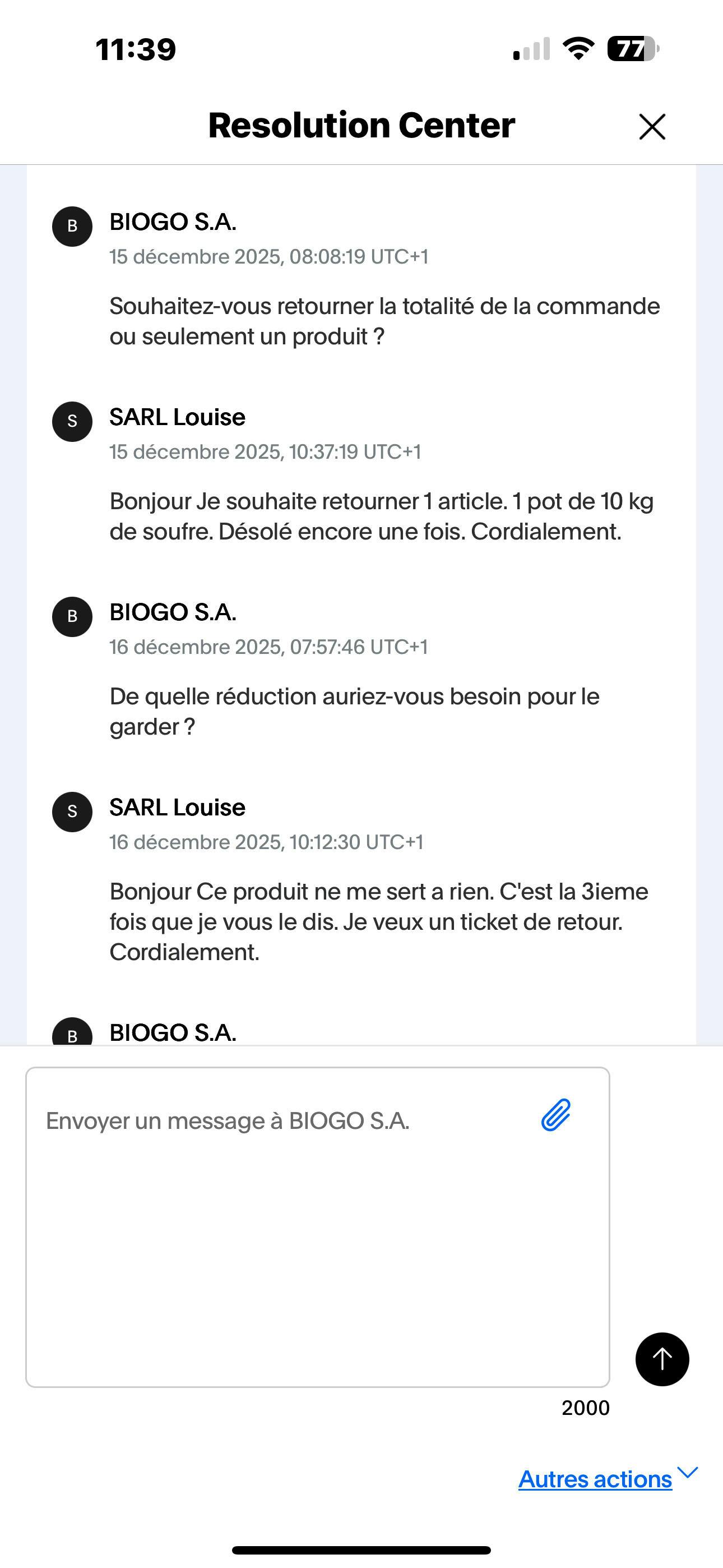This screenshot has height=1568, width=723.
Task: Close the Resolution Center
Action: tap(652, 127)
